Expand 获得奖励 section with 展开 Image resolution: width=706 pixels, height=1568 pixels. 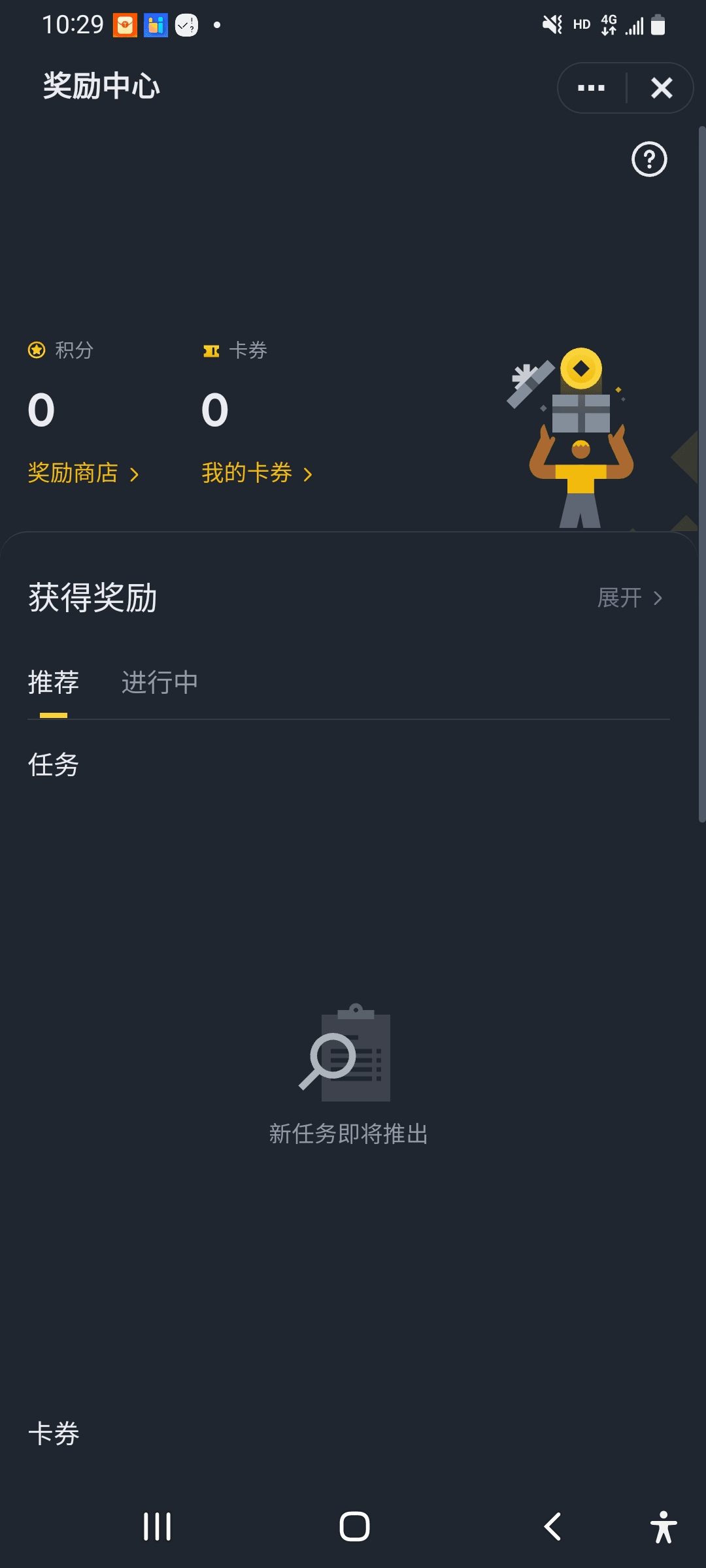[x=630, y=598]
